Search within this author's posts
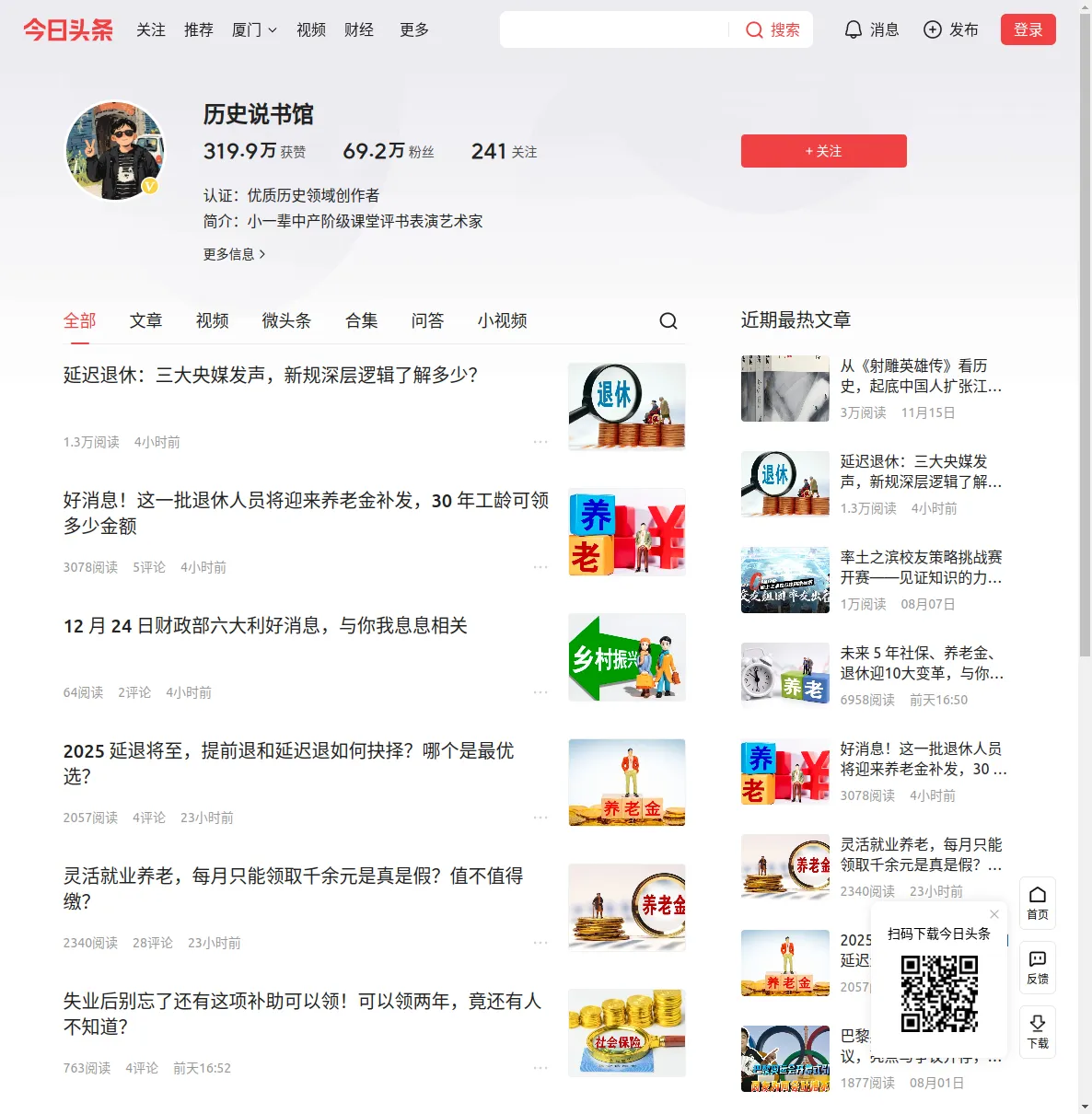 [668, 320]
